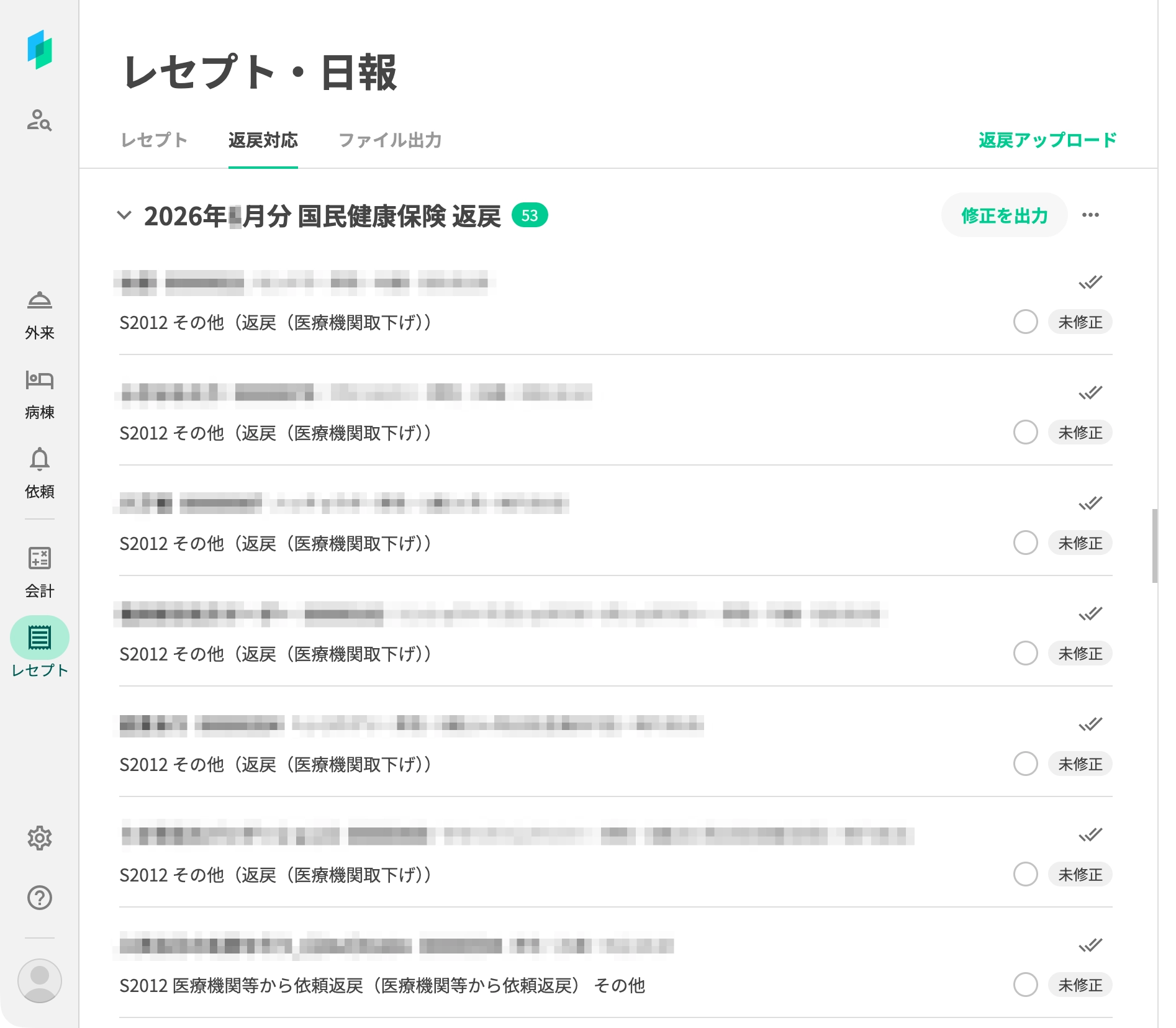1176x1028 pixels.
Task: Open settings gear in sidebar
Action: (40, 838)
